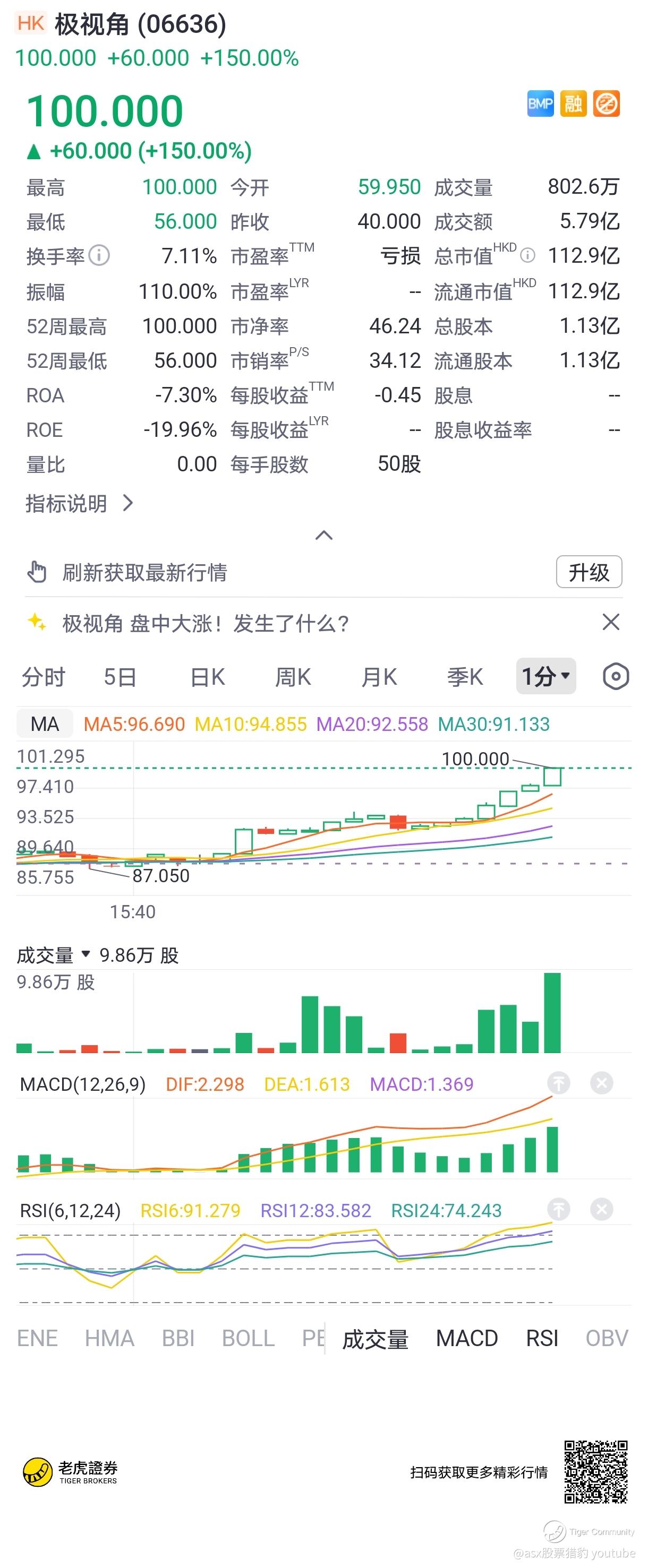Tap the 升级 upgrade button
The image size is (648, 1568).
[589, 572]
